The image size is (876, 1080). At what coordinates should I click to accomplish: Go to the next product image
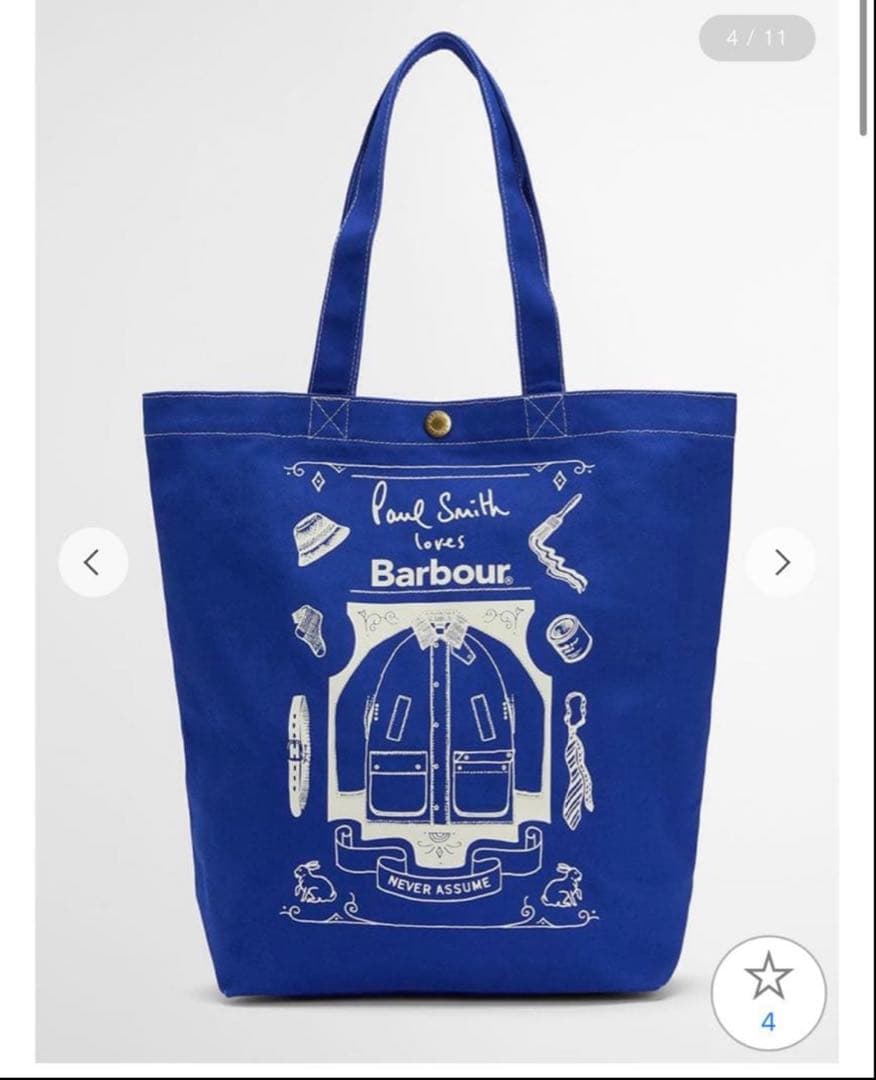click(781, 563)
